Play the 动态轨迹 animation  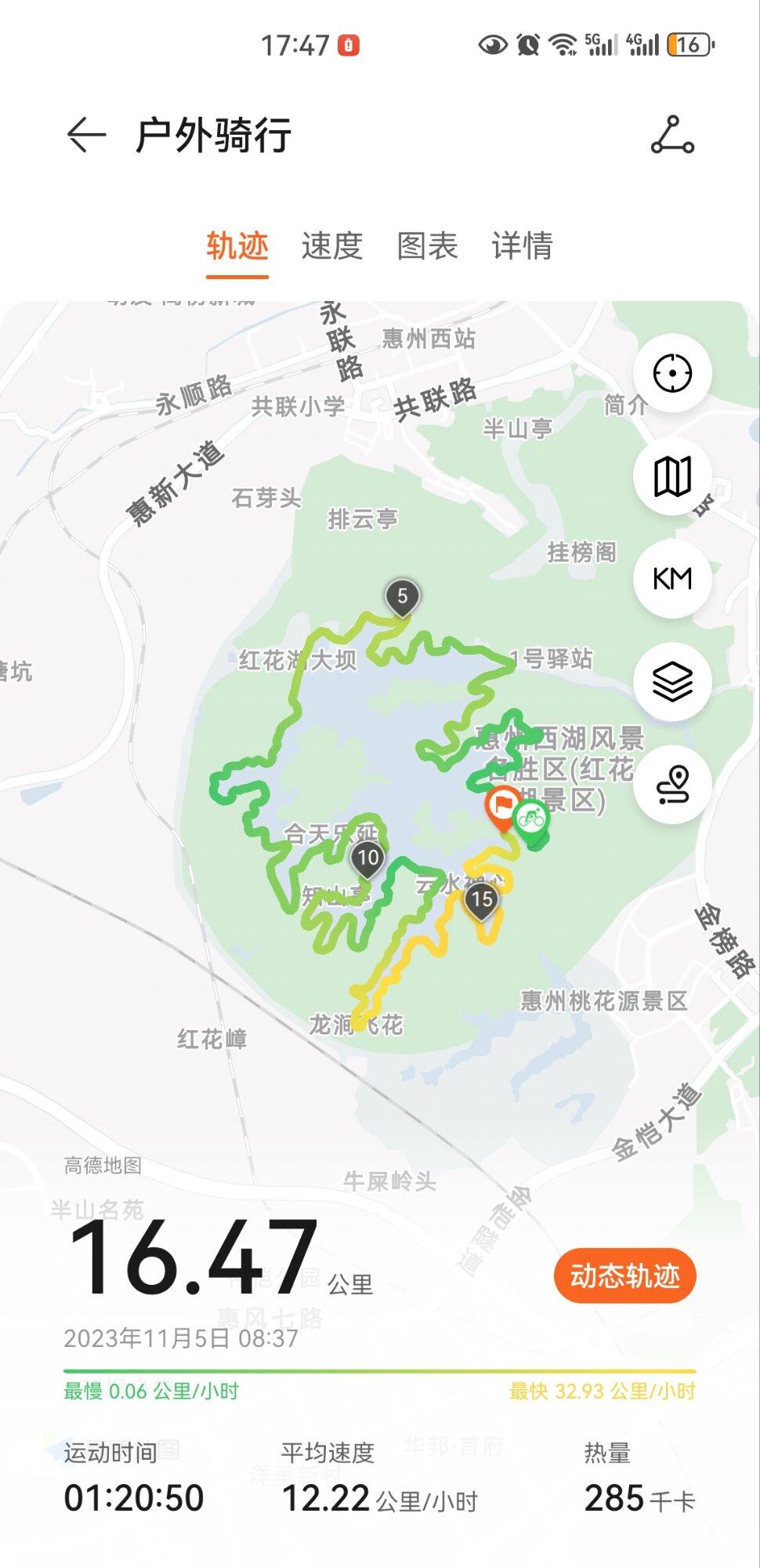pyautogui.click(x=624, y=1276)
